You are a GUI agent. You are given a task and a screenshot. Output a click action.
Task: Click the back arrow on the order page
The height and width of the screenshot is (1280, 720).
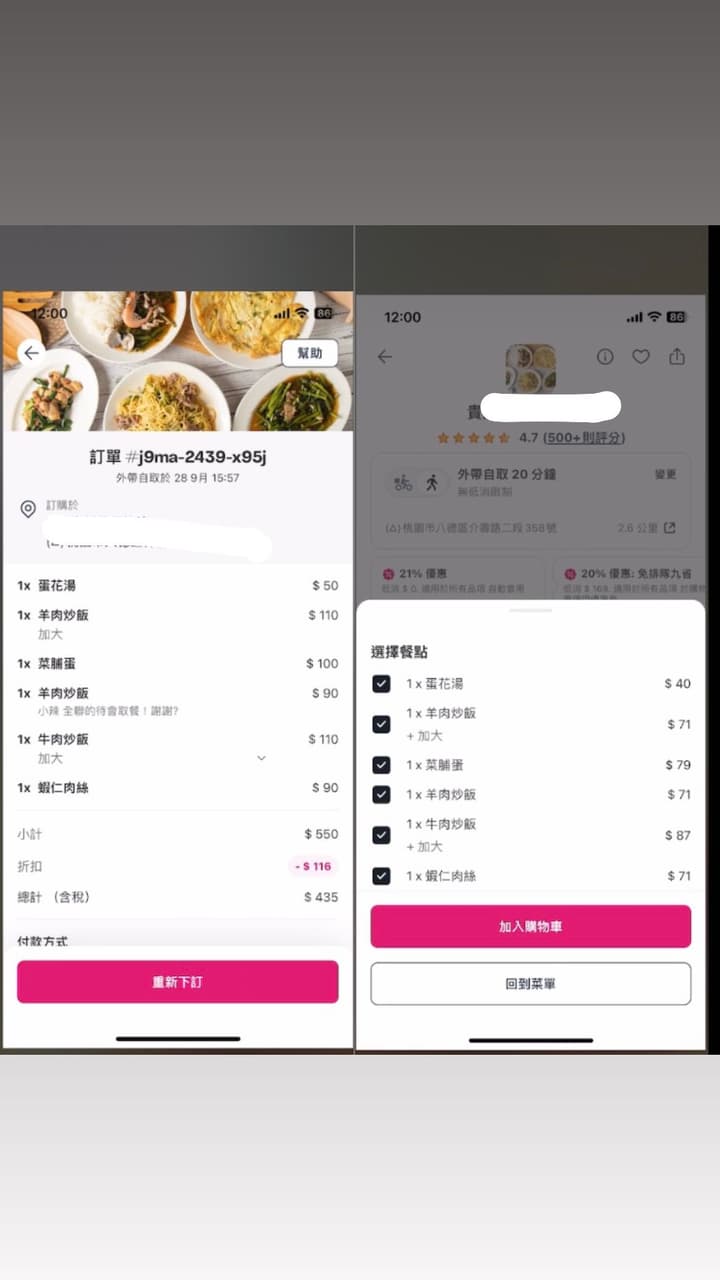pyautogui.click(x=31, y=352)
